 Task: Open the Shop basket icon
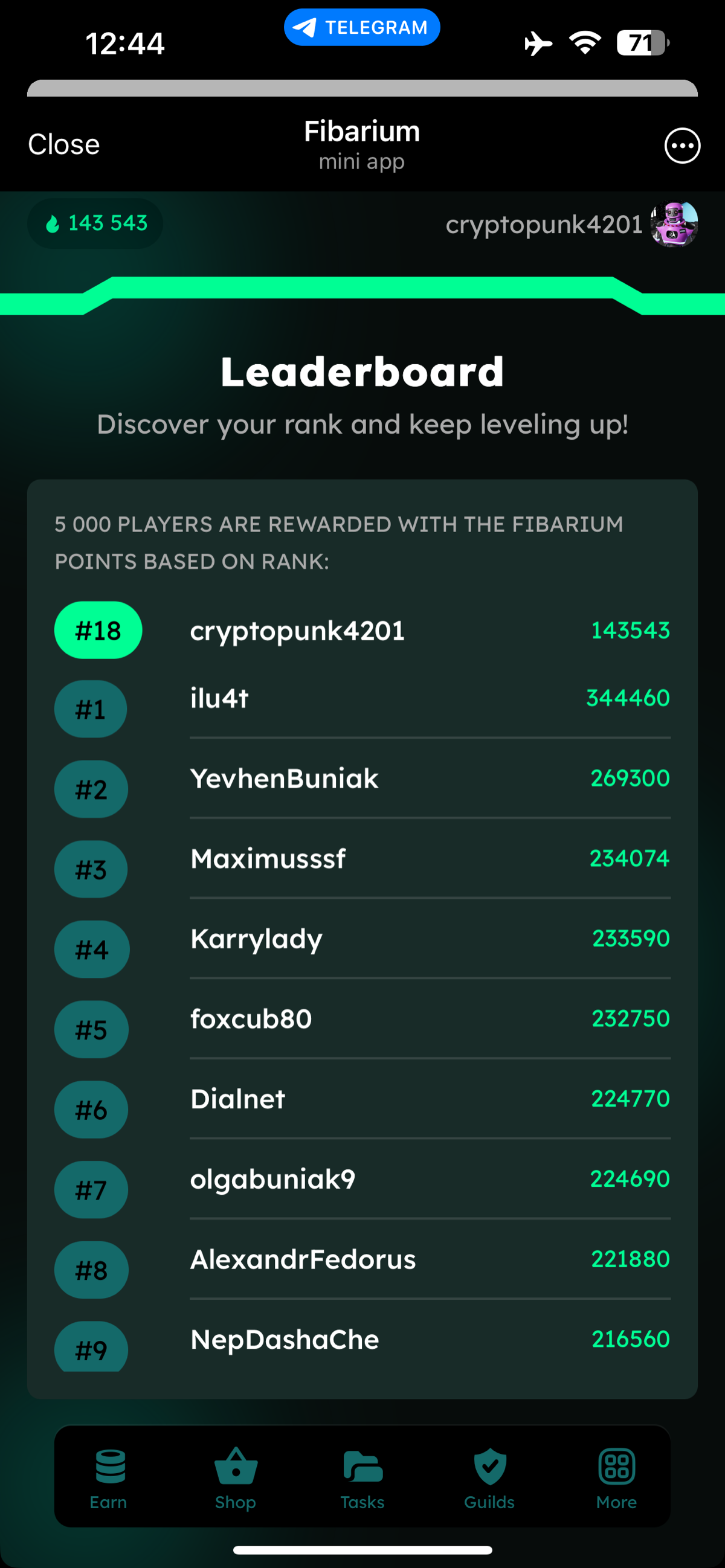point(236,1467)
